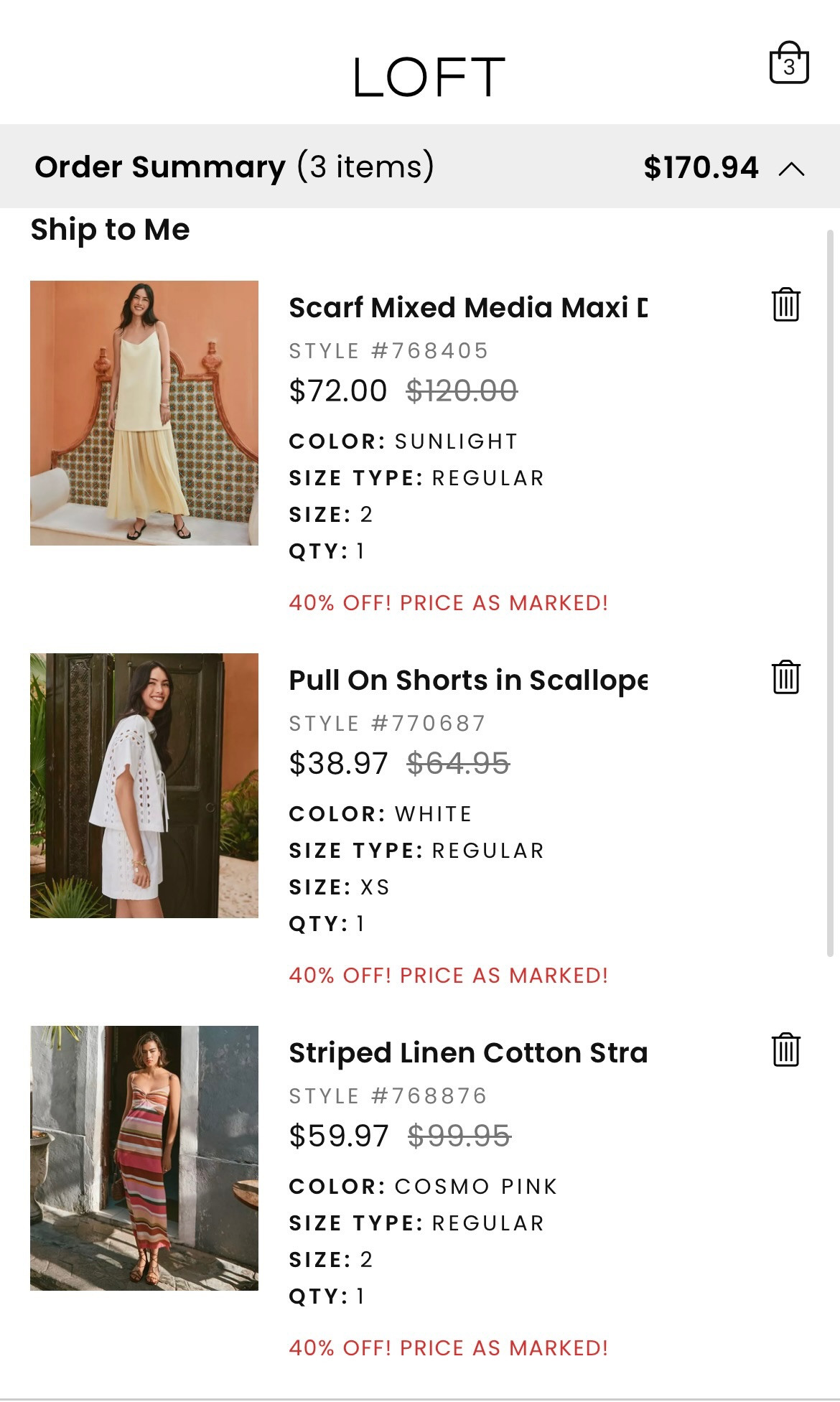Click the Striped Linen dress thumbnail

(x=146, y=1160)
